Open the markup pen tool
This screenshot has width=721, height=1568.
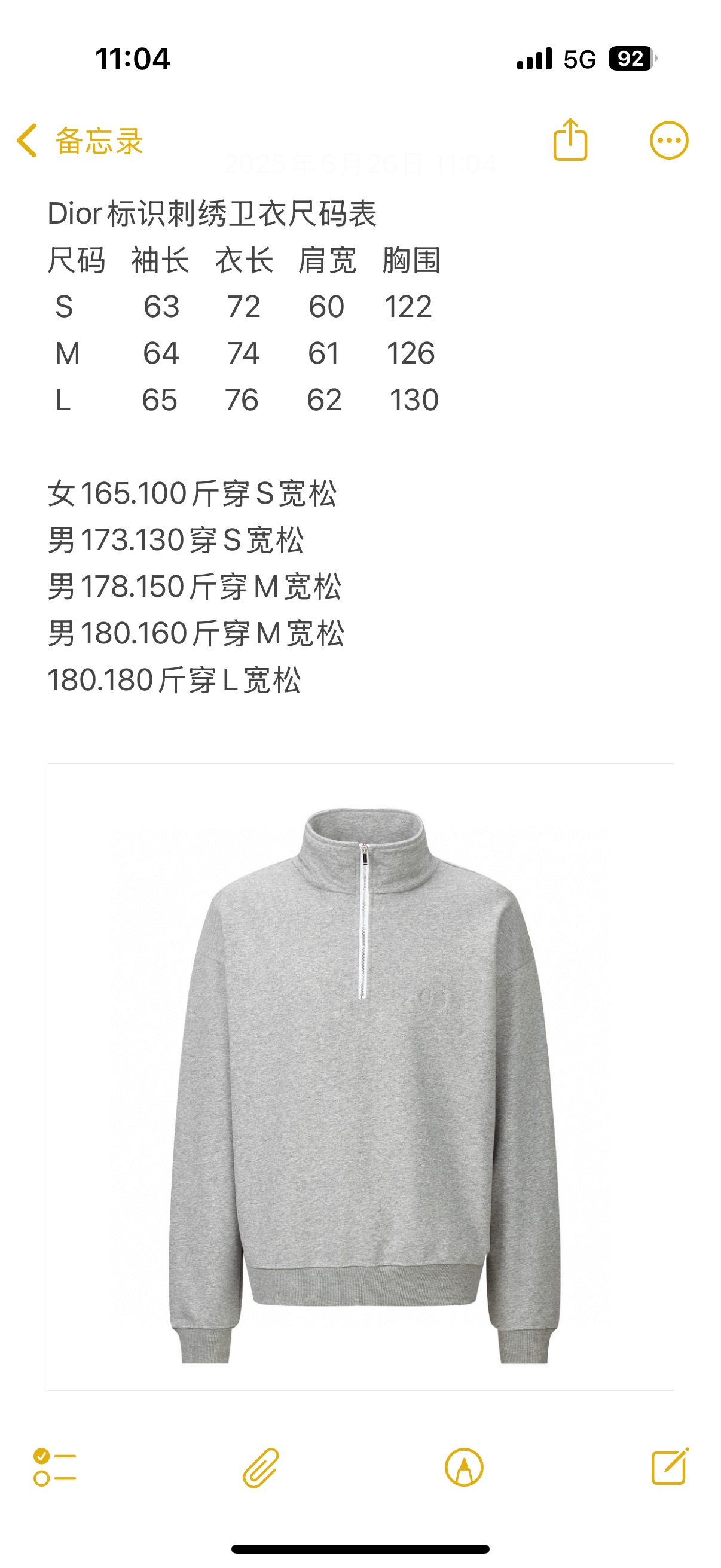pyautogui.click(x=465, y=1468)
